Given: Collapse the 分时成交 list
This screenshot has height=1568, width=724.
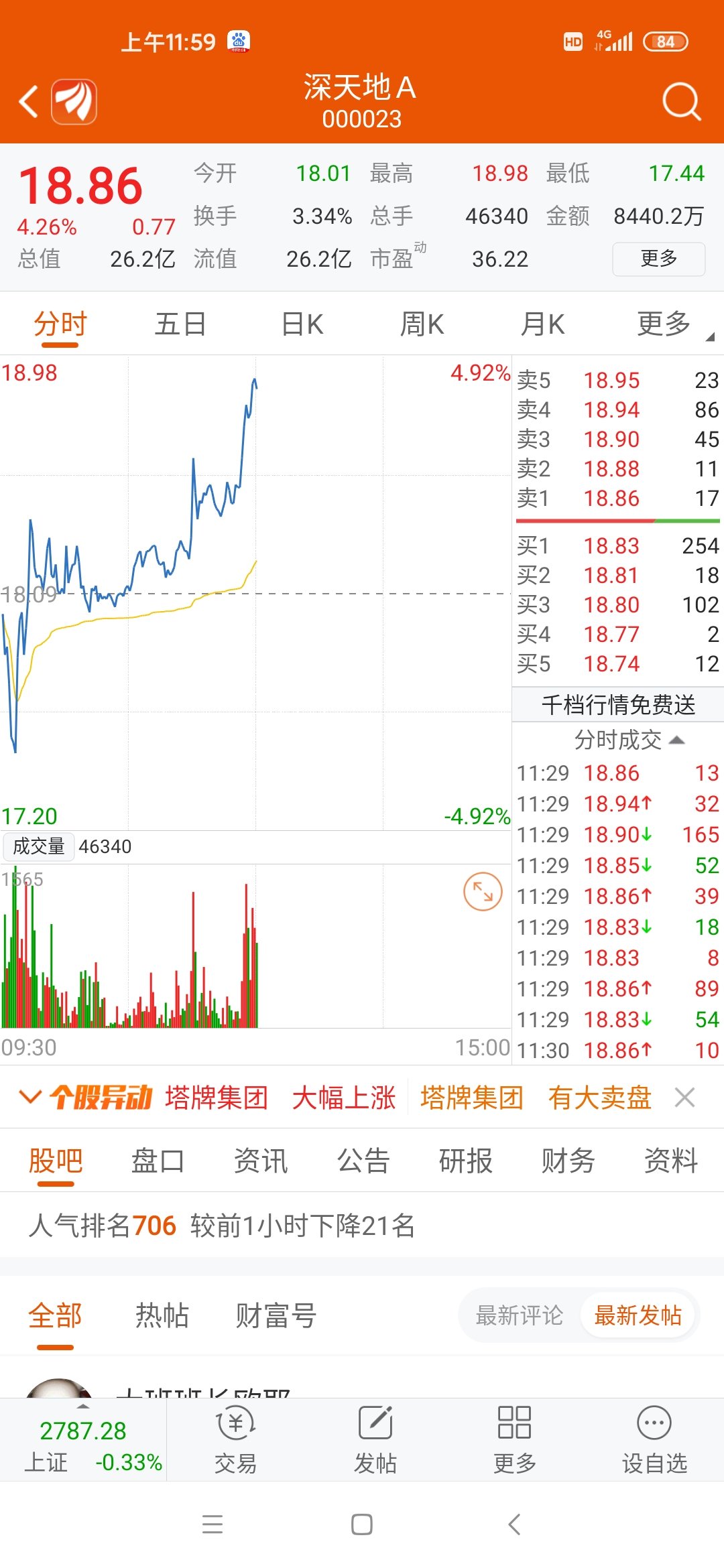Looking at the screenshot, I should coord(629,740).
